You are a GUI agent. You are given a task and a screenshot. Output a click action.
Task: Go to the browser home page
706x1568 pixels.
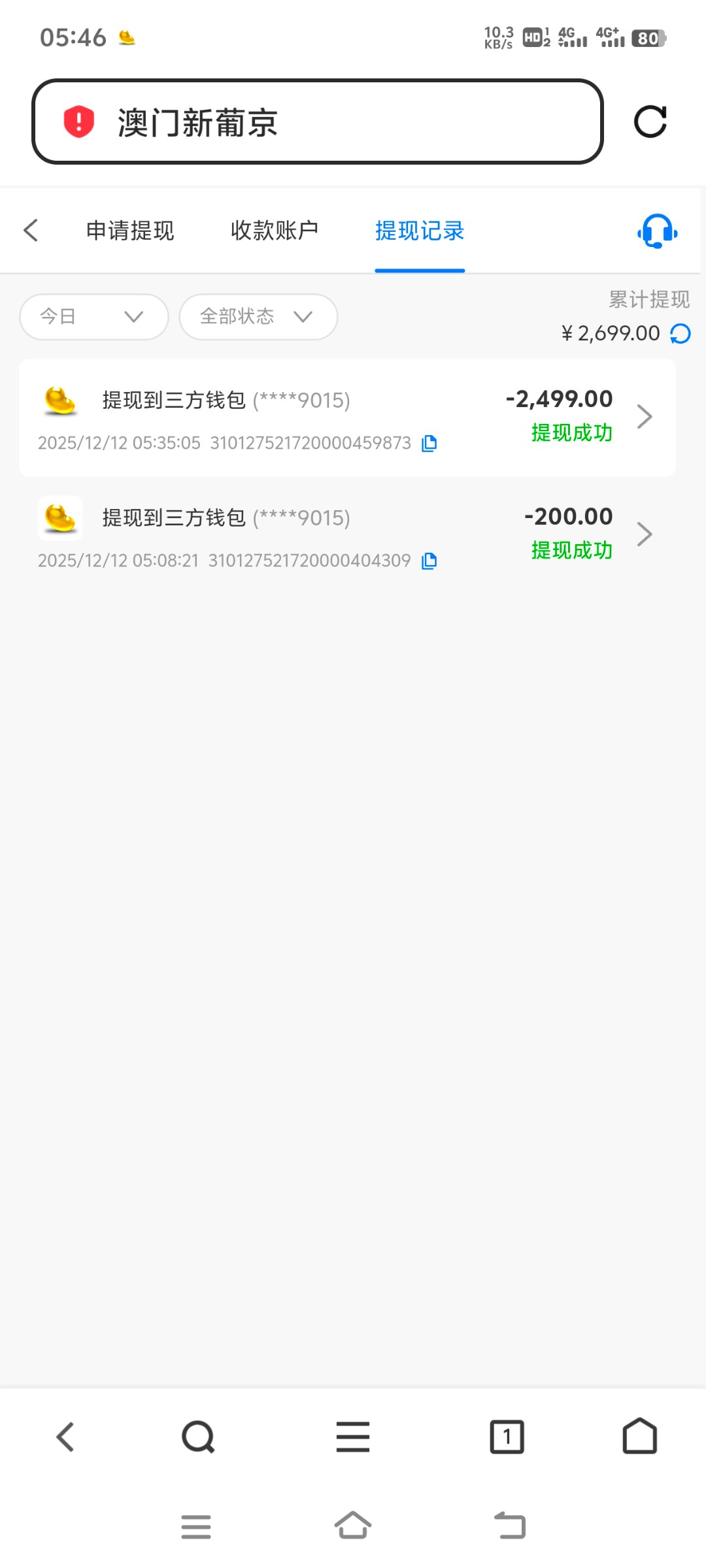click(639, 1437)
